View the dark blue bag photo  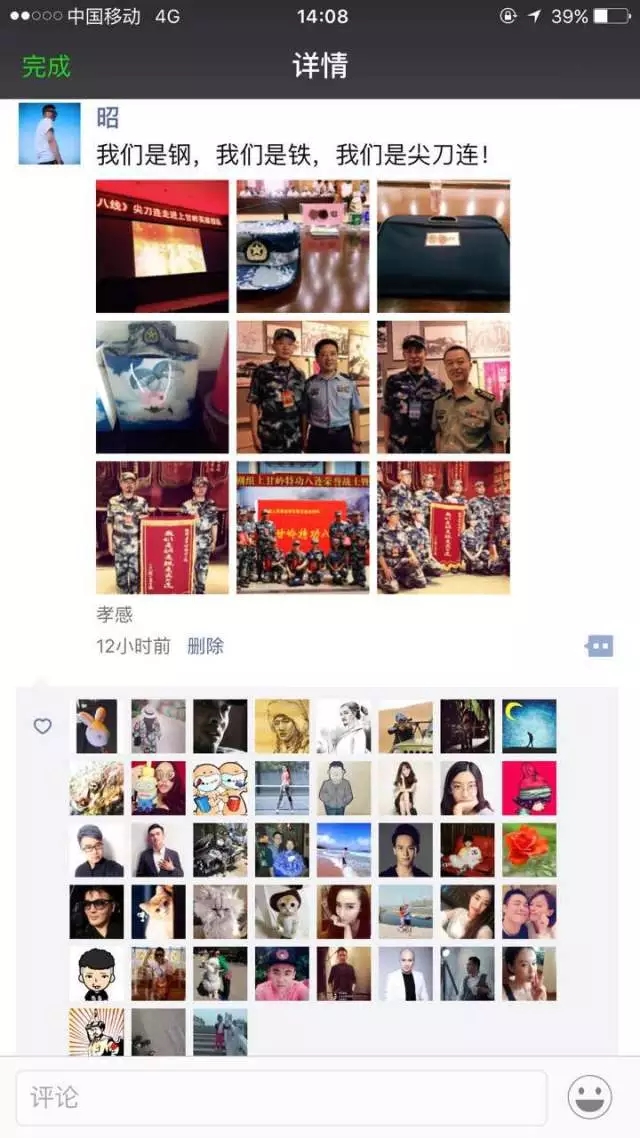point(443,246)
